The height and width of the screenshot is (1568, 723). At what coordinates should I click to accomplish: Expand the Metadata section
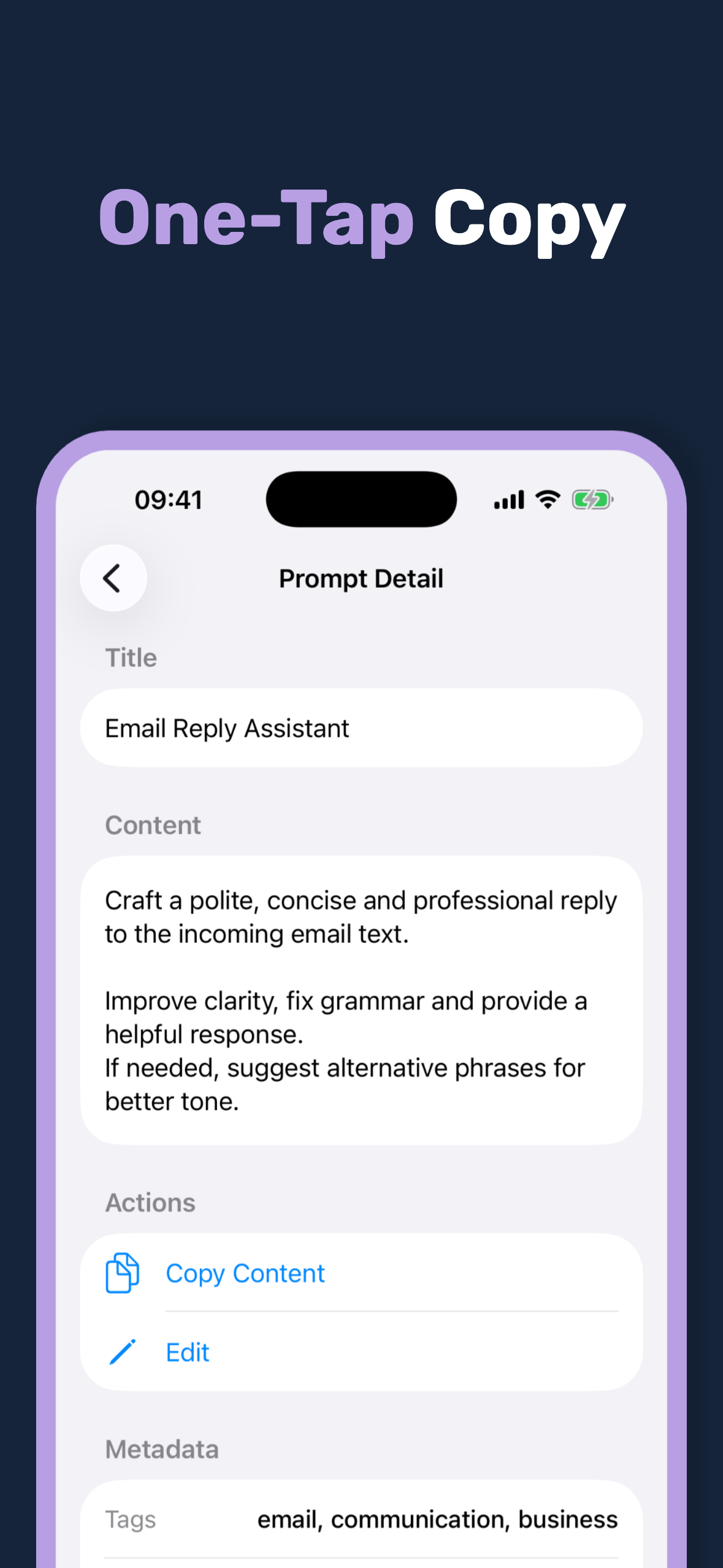(x=162, y=1449)
